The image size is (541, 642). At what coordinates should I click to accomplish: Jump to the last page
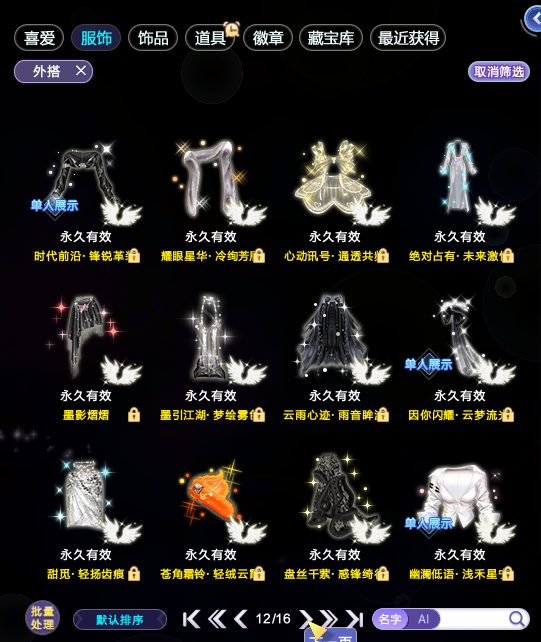click(x=355, y=619)
